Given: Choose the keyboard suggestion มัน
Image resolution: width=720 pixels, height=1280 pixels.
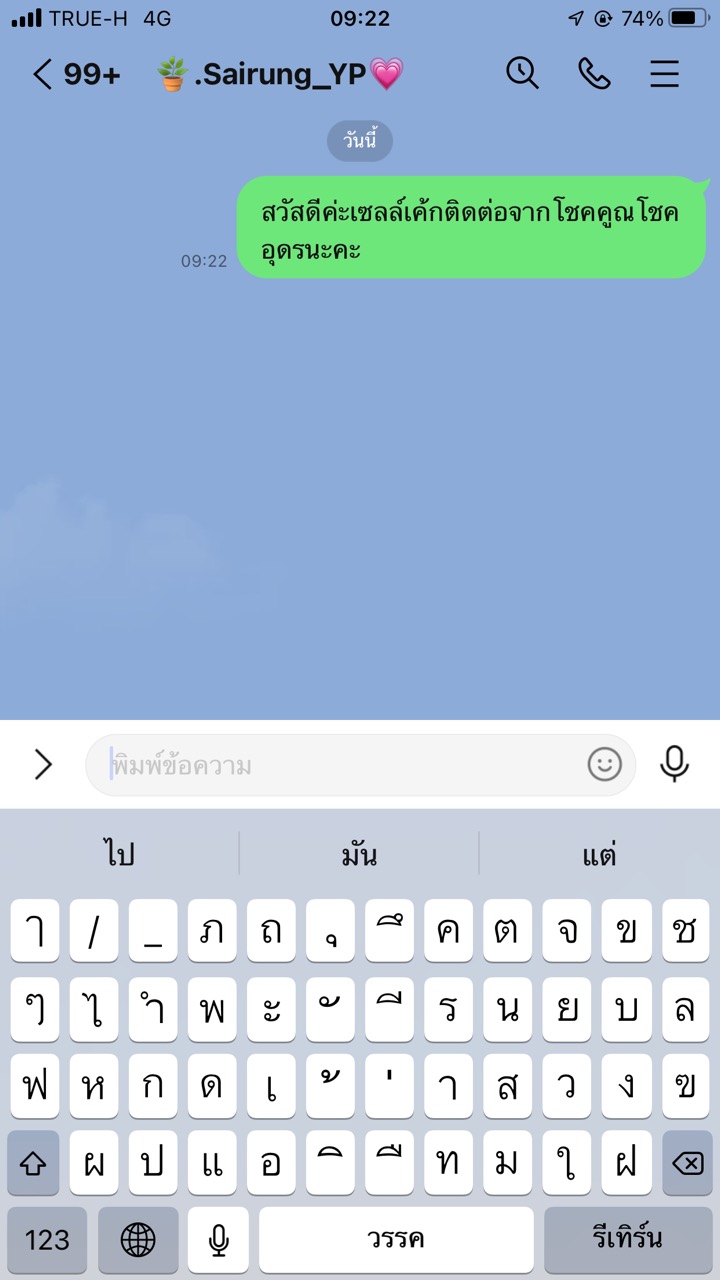Looking at the screenshot, I should (x=359, y=854).
